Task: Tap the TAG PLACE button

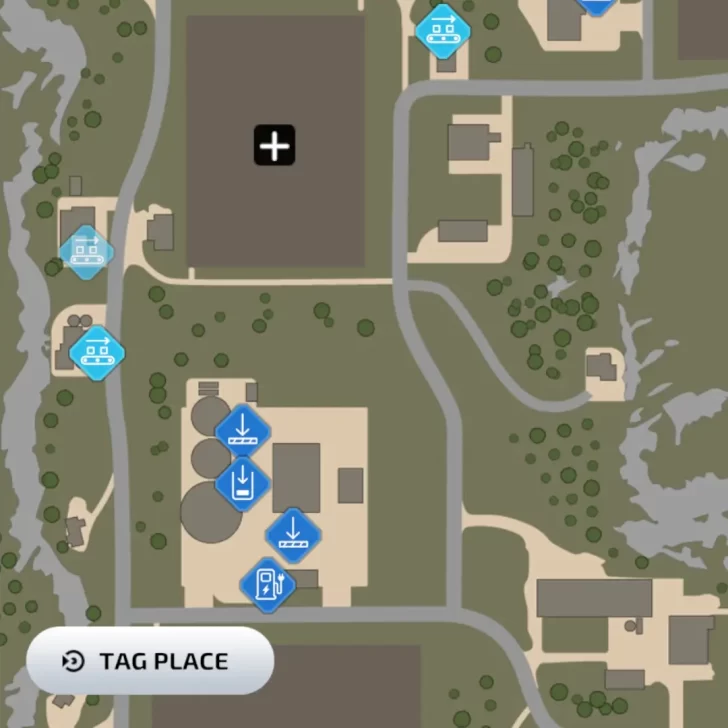Action: point(150,661)
